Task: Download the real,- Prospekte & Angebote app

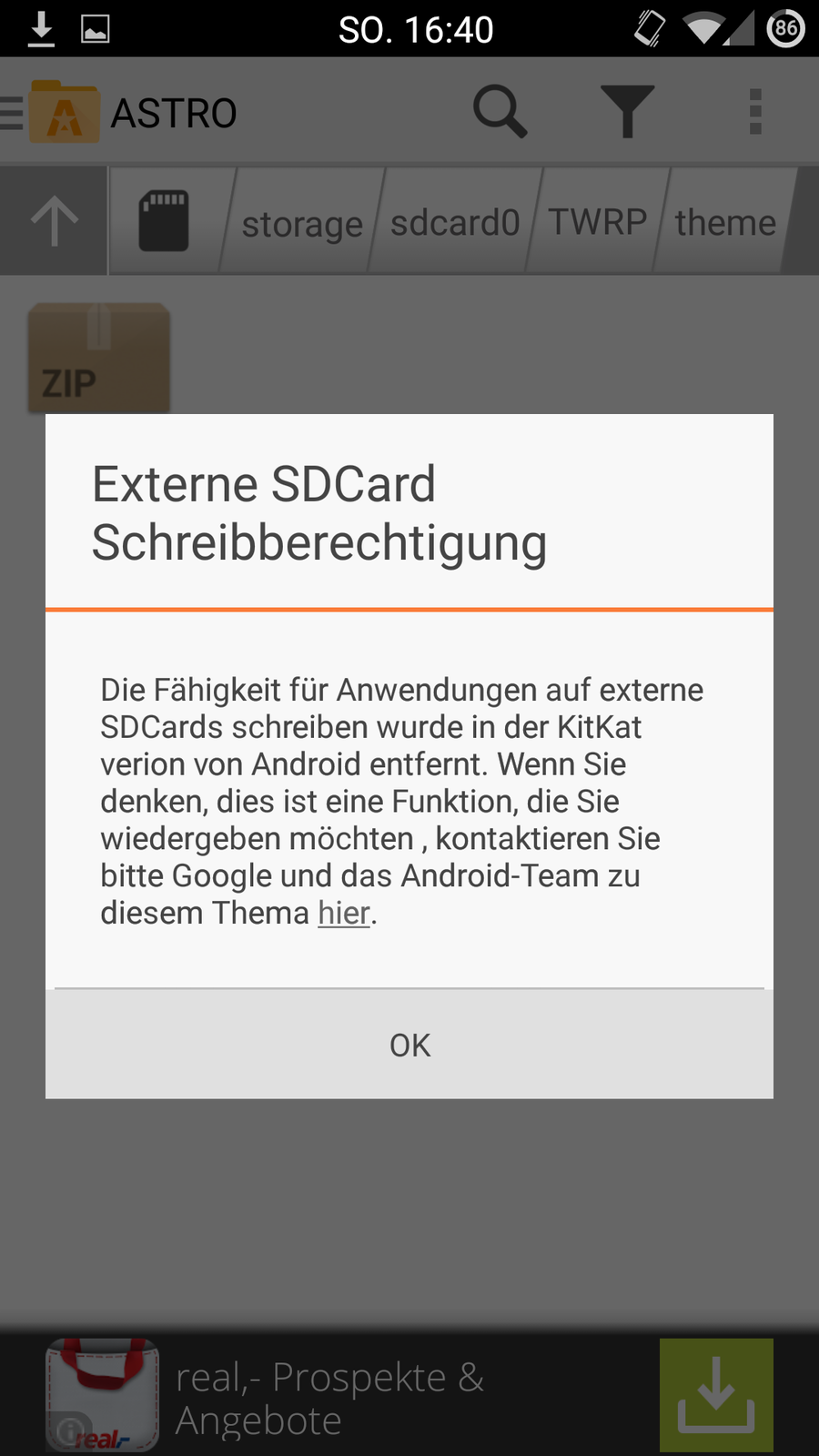Action: click(715, 1394)
